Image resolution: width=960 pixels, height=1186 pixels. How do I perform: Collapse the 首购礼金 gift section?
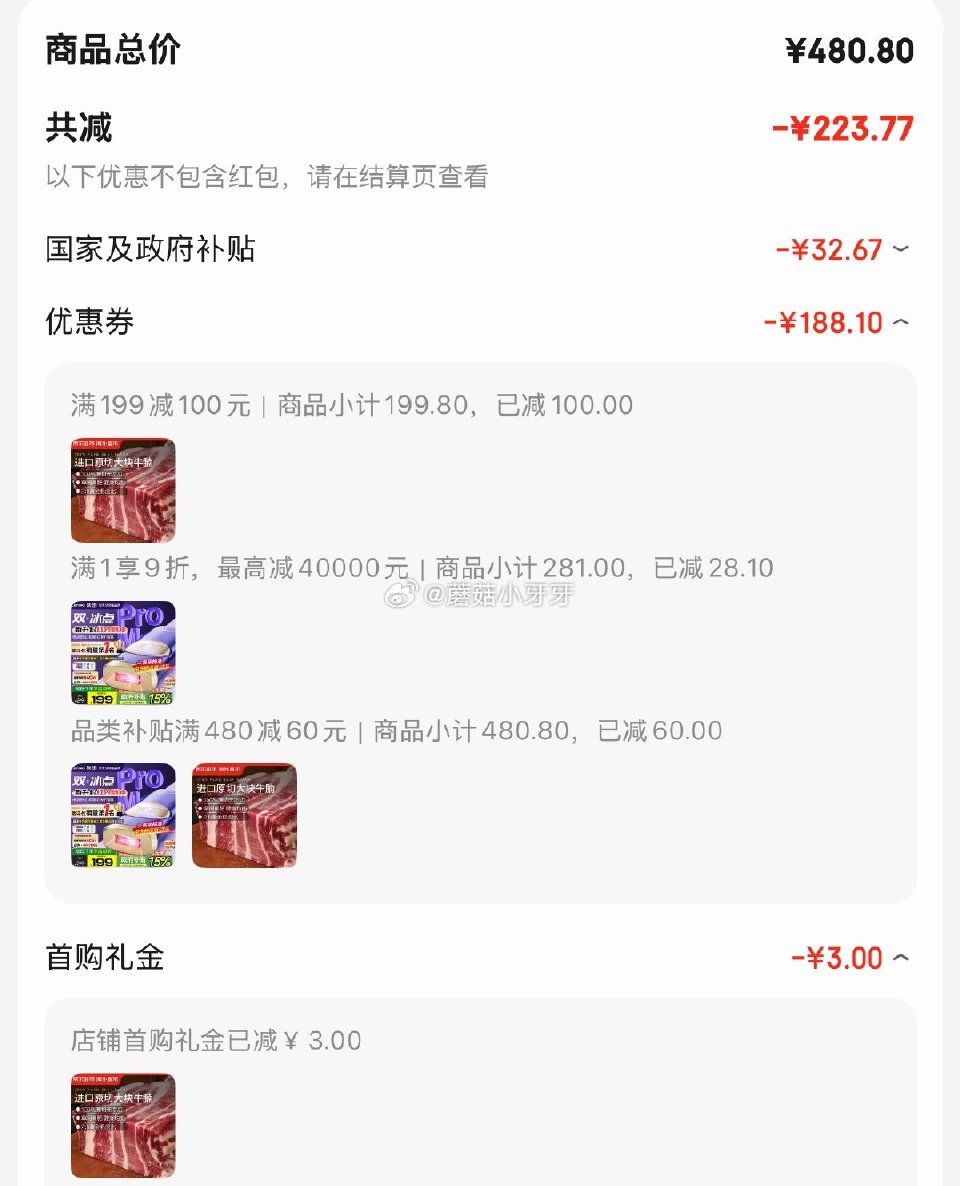click(901, 958)
